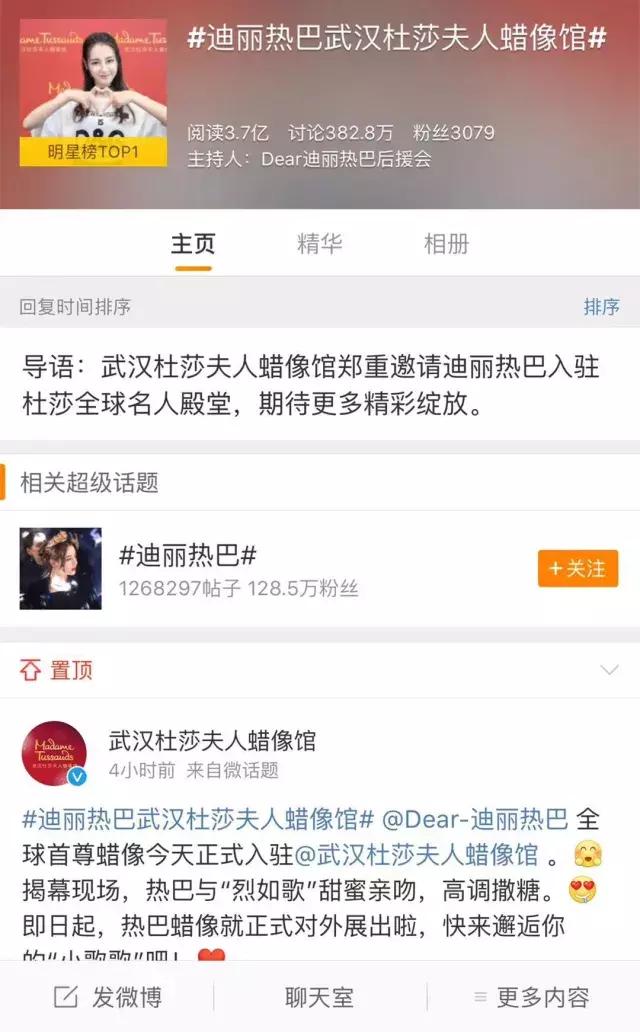The image size is (640, 1032).
Task: Open 更多内容 menu
Action: [x=532, y=996]
